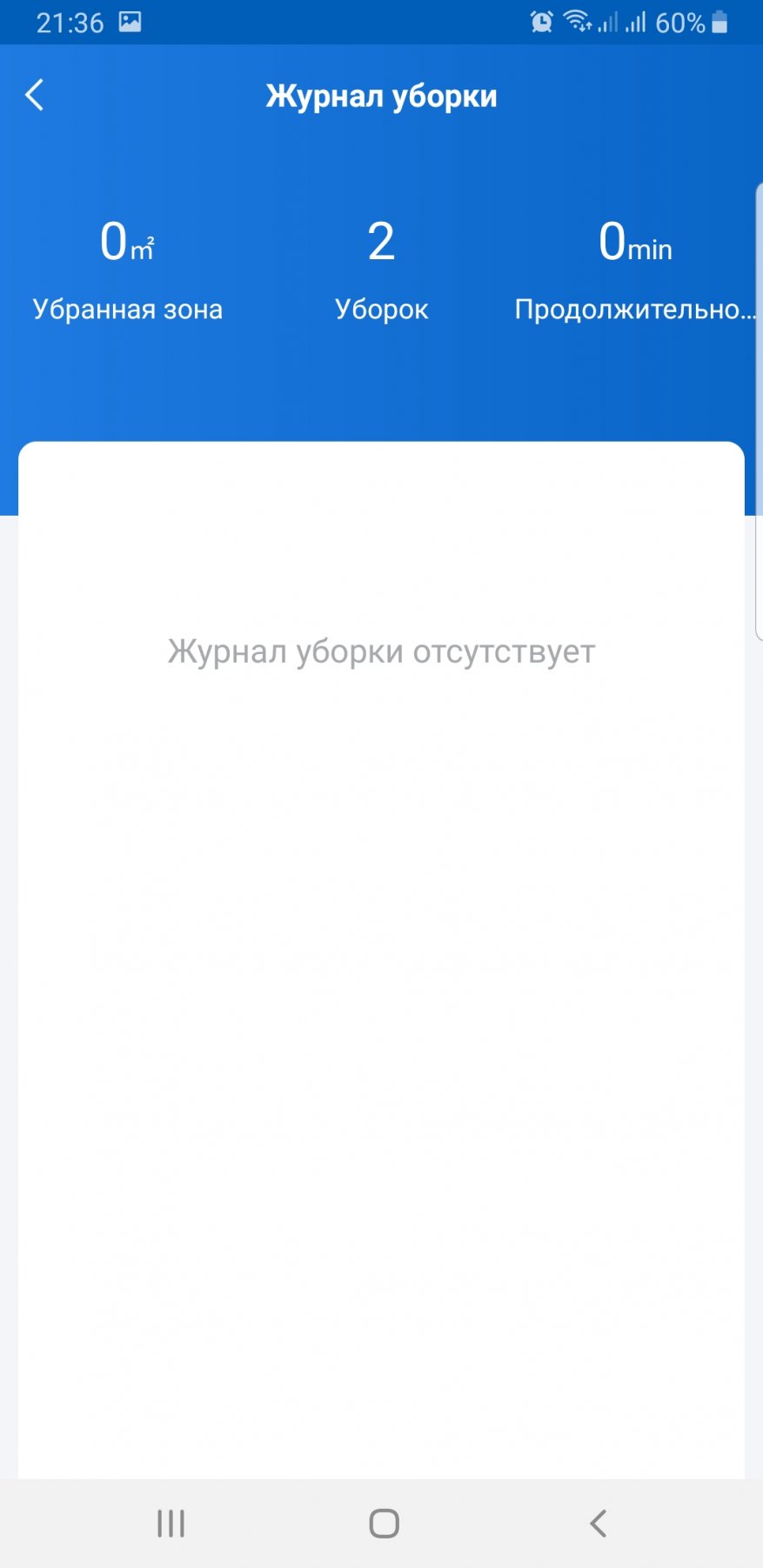
Task: Open recent apps overview
Action: click(171, 1523)
